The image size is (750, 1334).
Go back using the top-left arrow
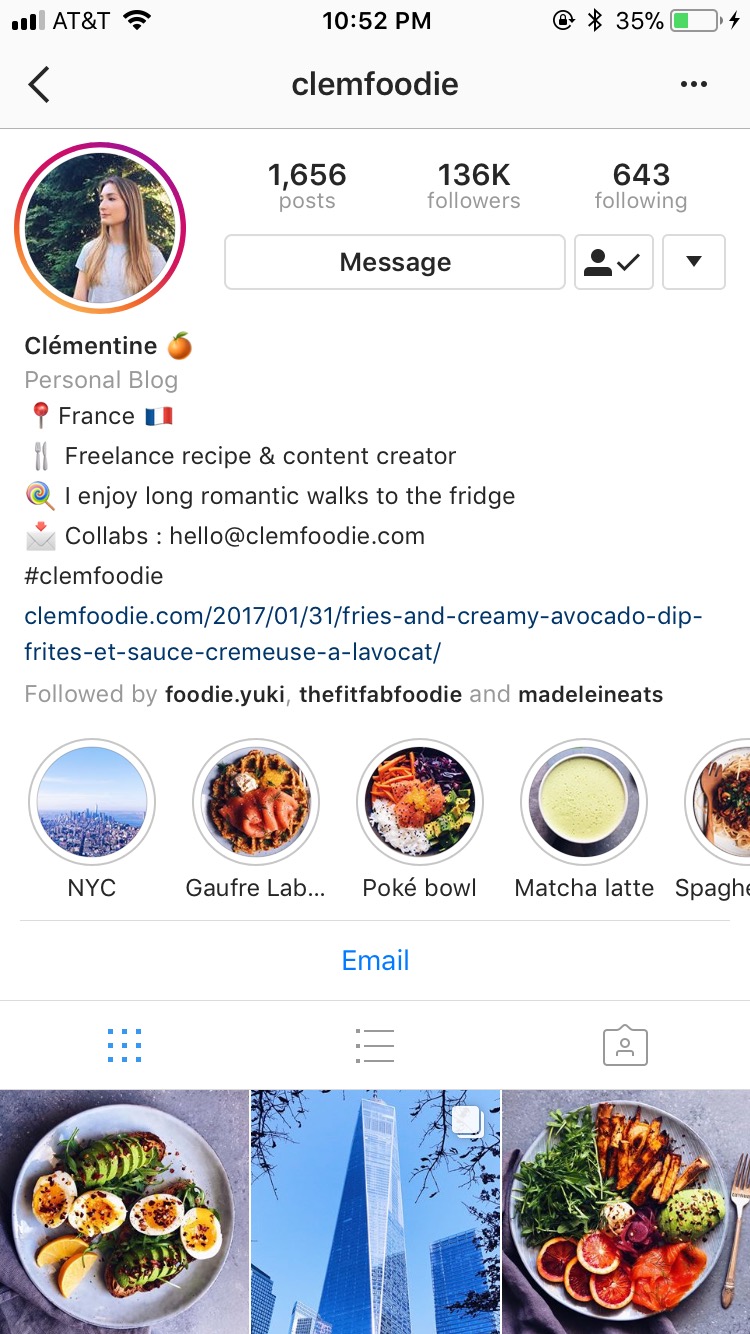(x=39, y=85)
